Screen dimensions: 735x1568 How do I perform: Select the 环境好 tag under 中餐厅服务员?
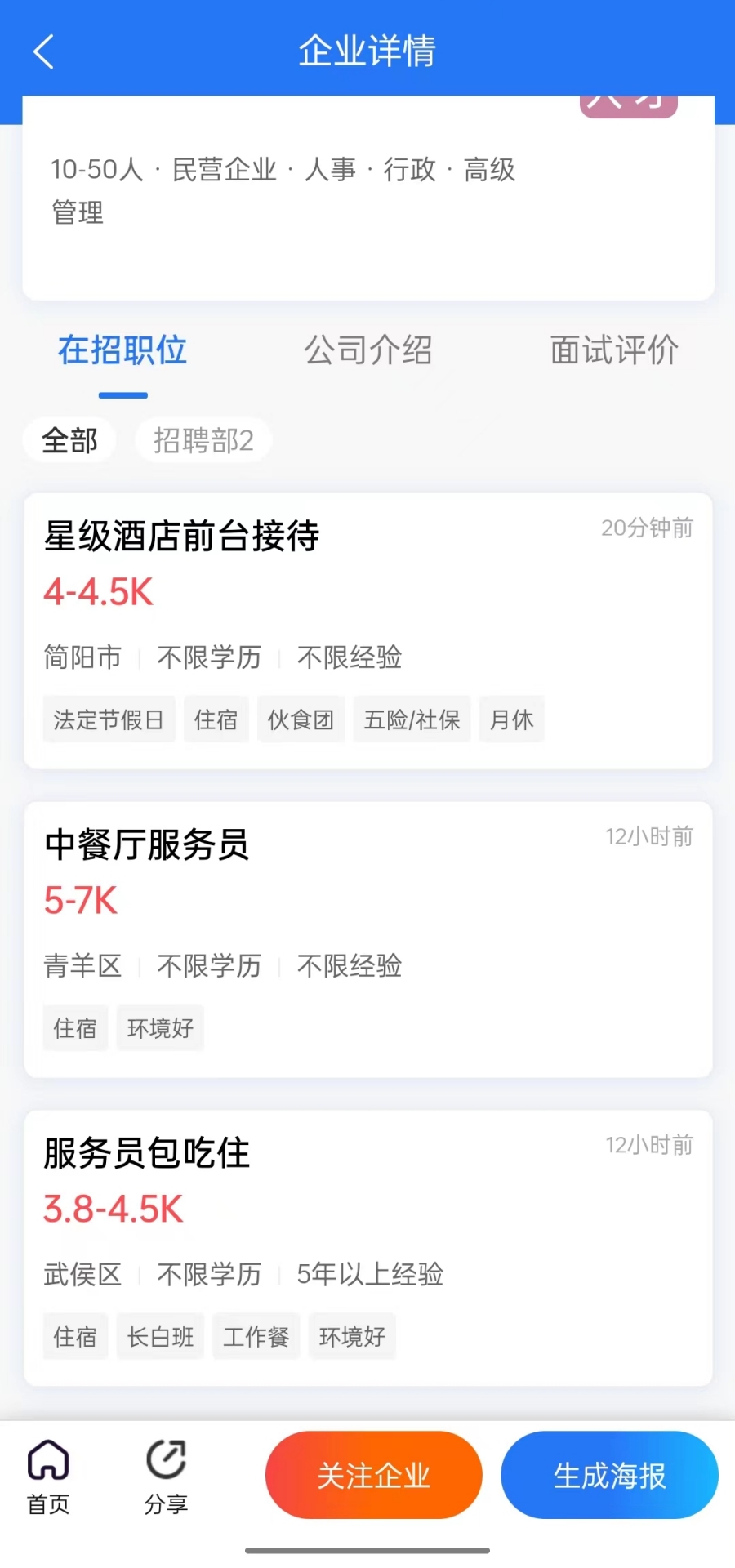(160, 1028)
